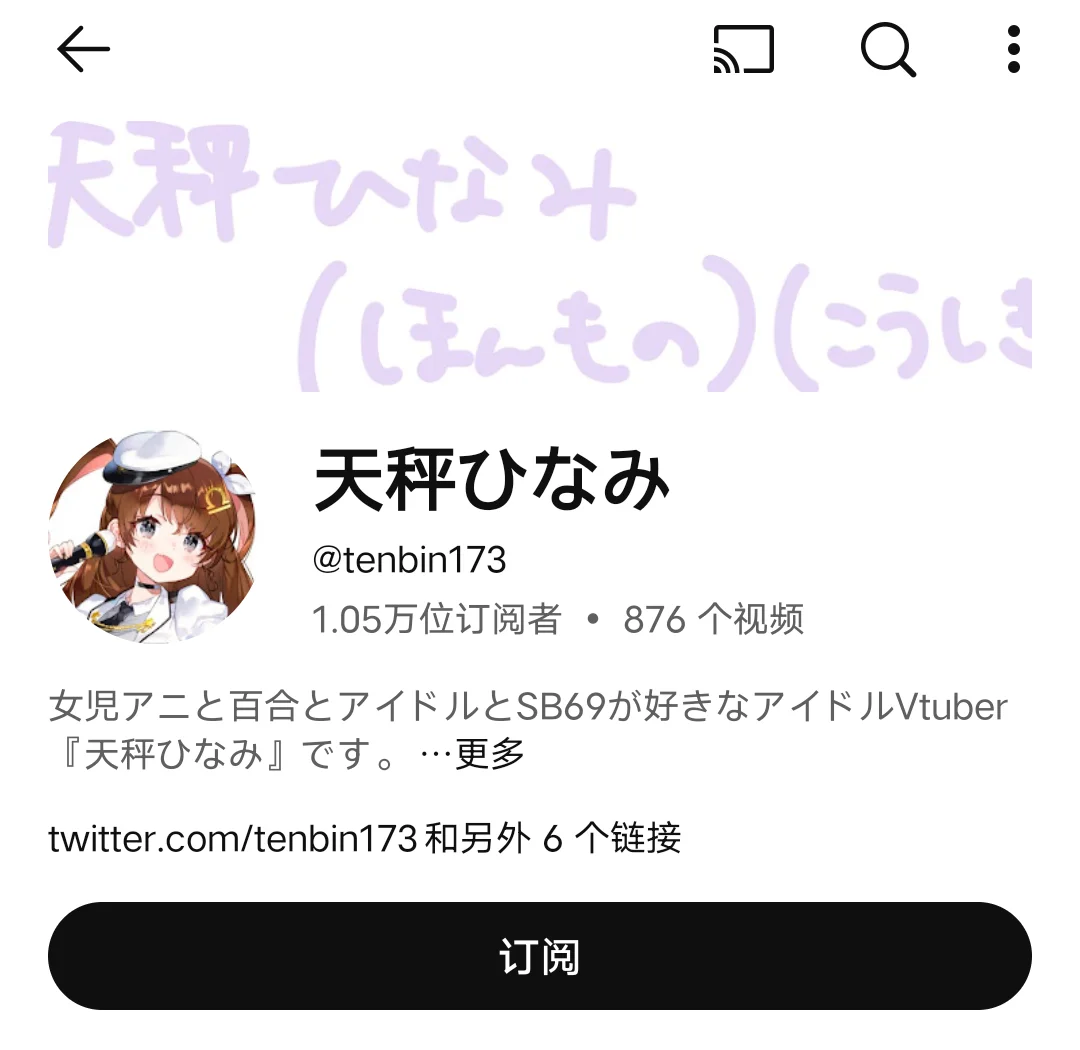Viewport: 1080px width, 1050px height.
Task: Open the cast to device icon
Action: (x=743, y=49)
